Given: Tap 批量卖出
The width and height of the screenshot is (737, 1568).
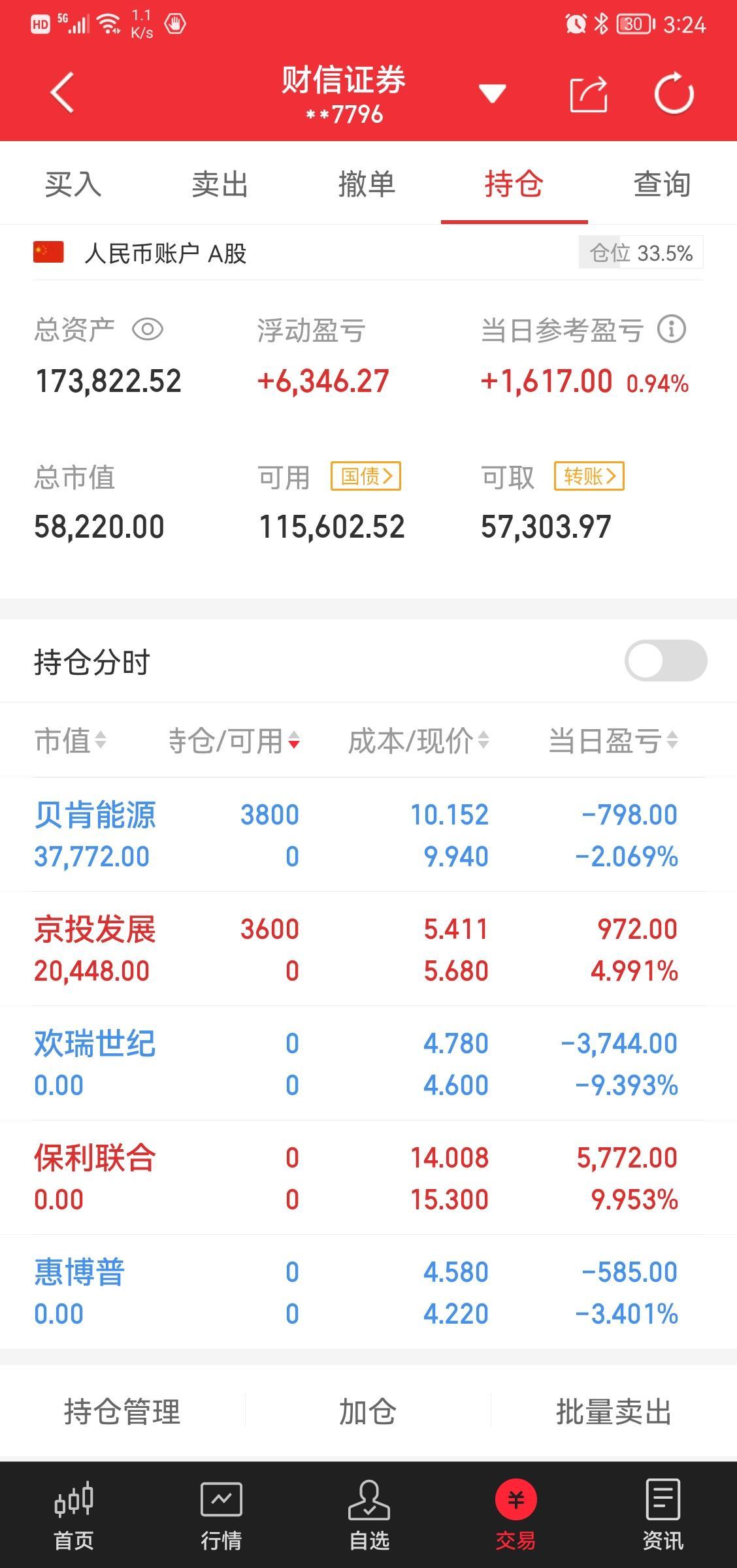Looking at the screenshot, I should 614,1412.
